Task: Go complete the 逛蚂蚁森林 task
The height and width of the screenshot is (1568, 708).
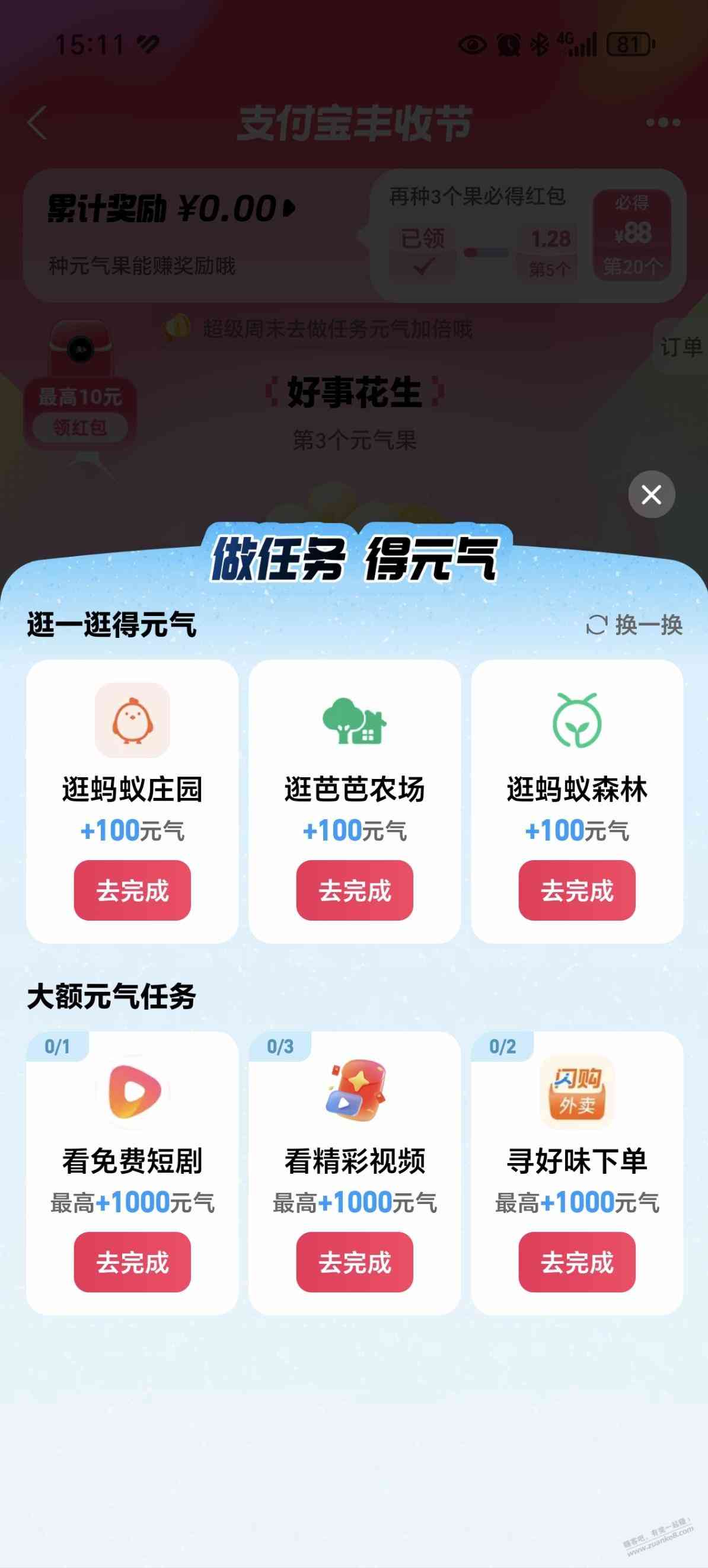Action: point(576,890)
